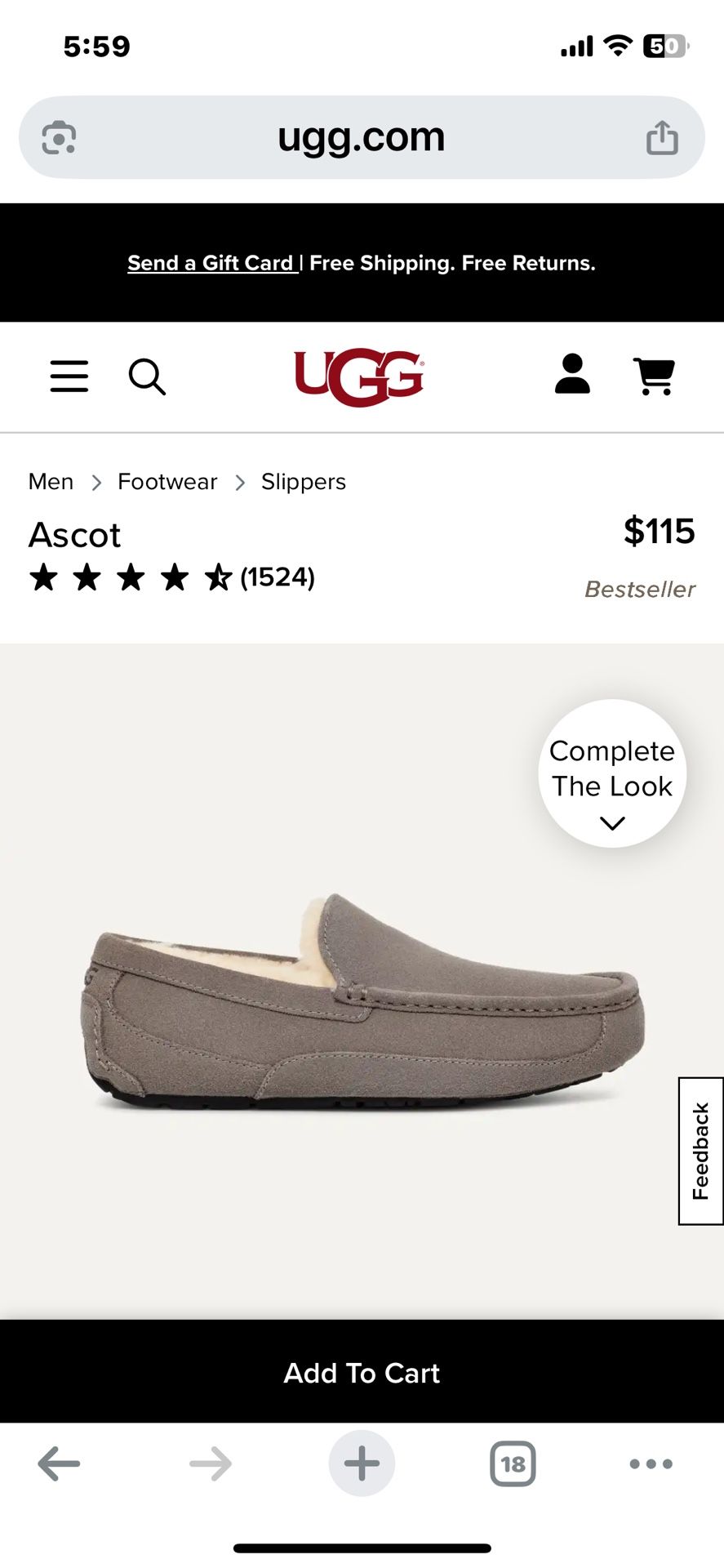Select Footwear from the breadcrumb trail

(x=167, y=481)
